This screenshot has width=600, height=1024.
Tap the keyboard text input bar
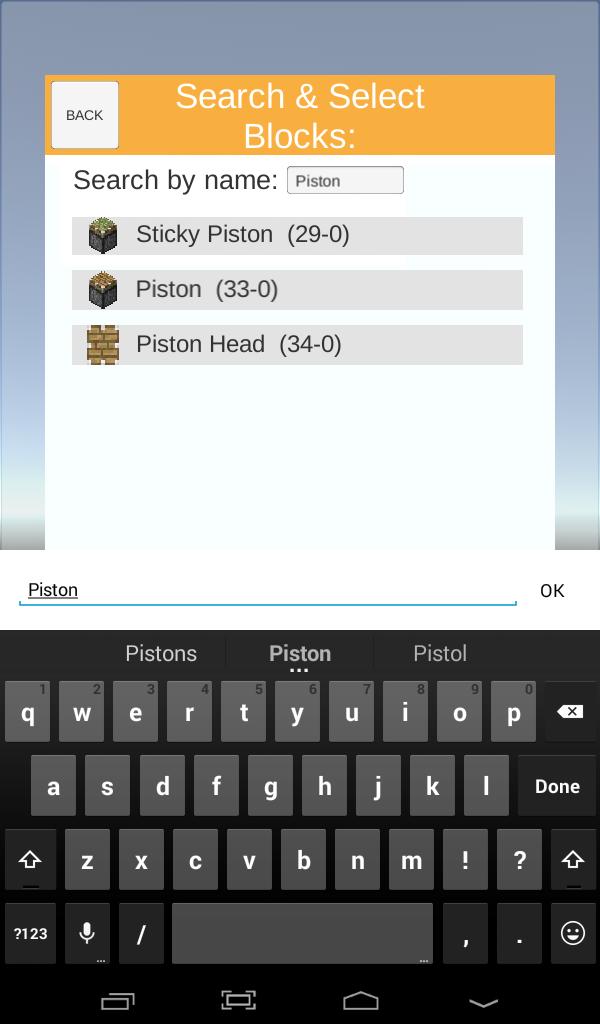point(267,590)
